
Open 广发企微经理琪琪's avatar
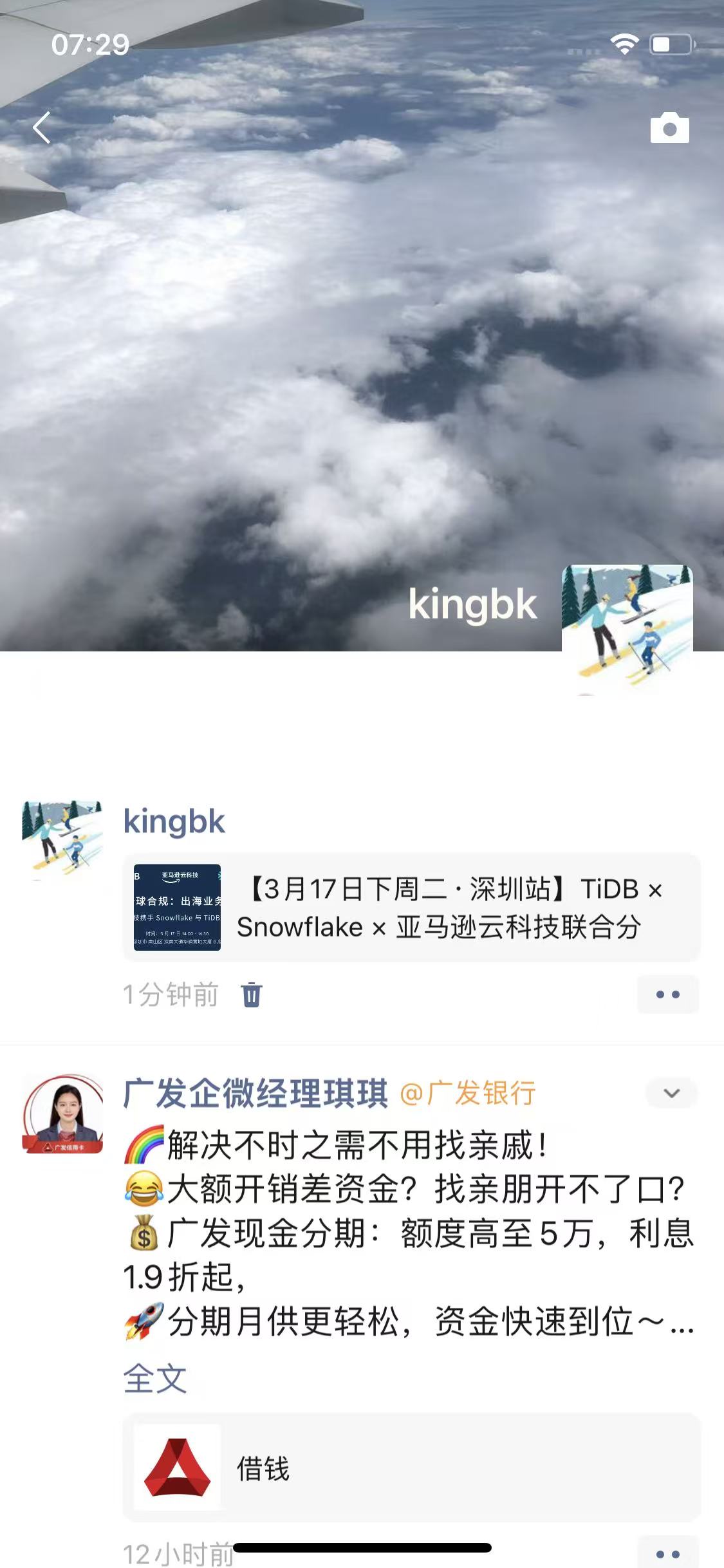[x=63, y=1114]
